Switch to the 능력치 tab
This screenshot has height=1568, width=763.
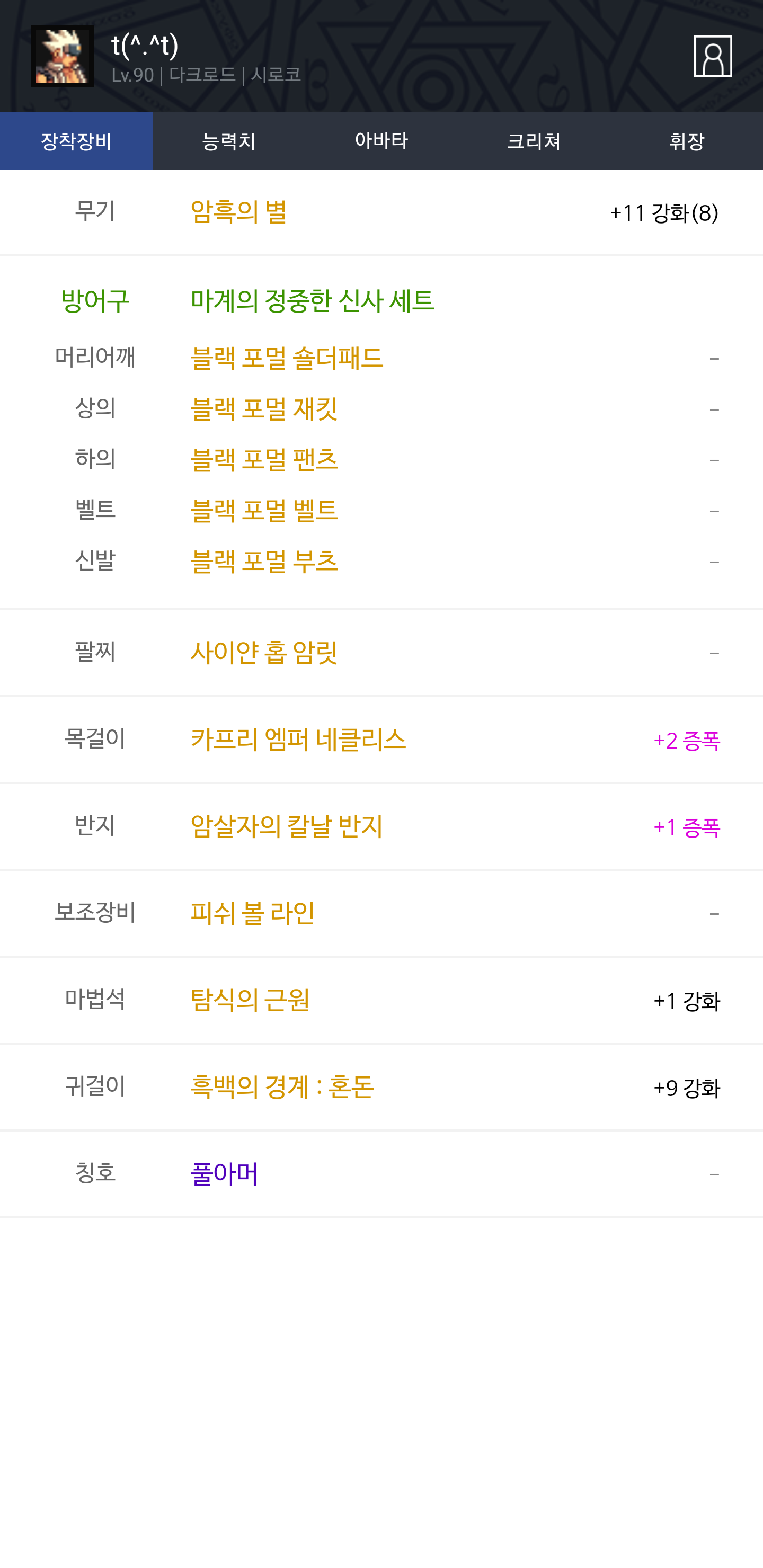point(229,140)
